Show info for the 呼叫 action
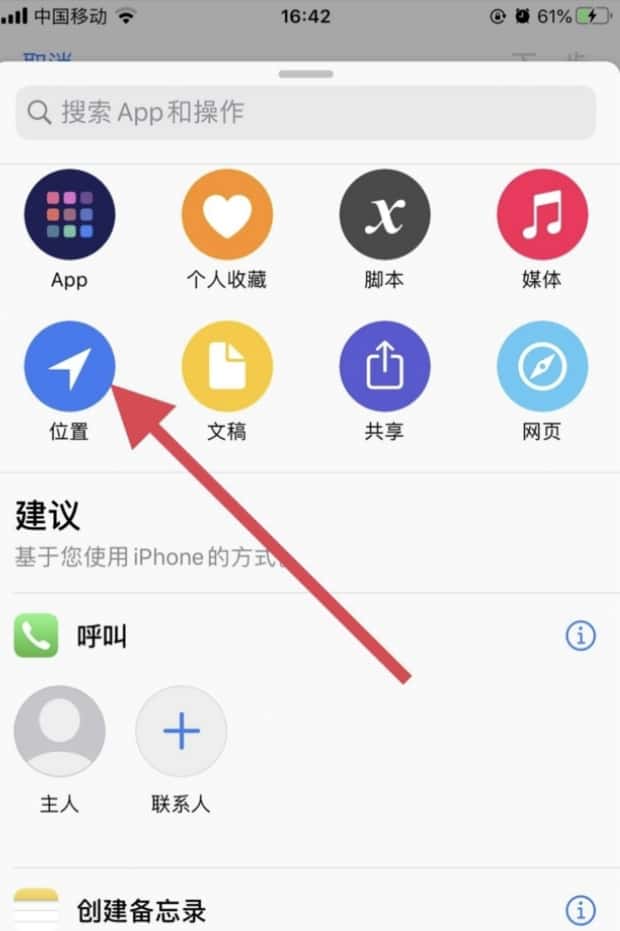Screen dimensions: 620x931 pos(580,636)
